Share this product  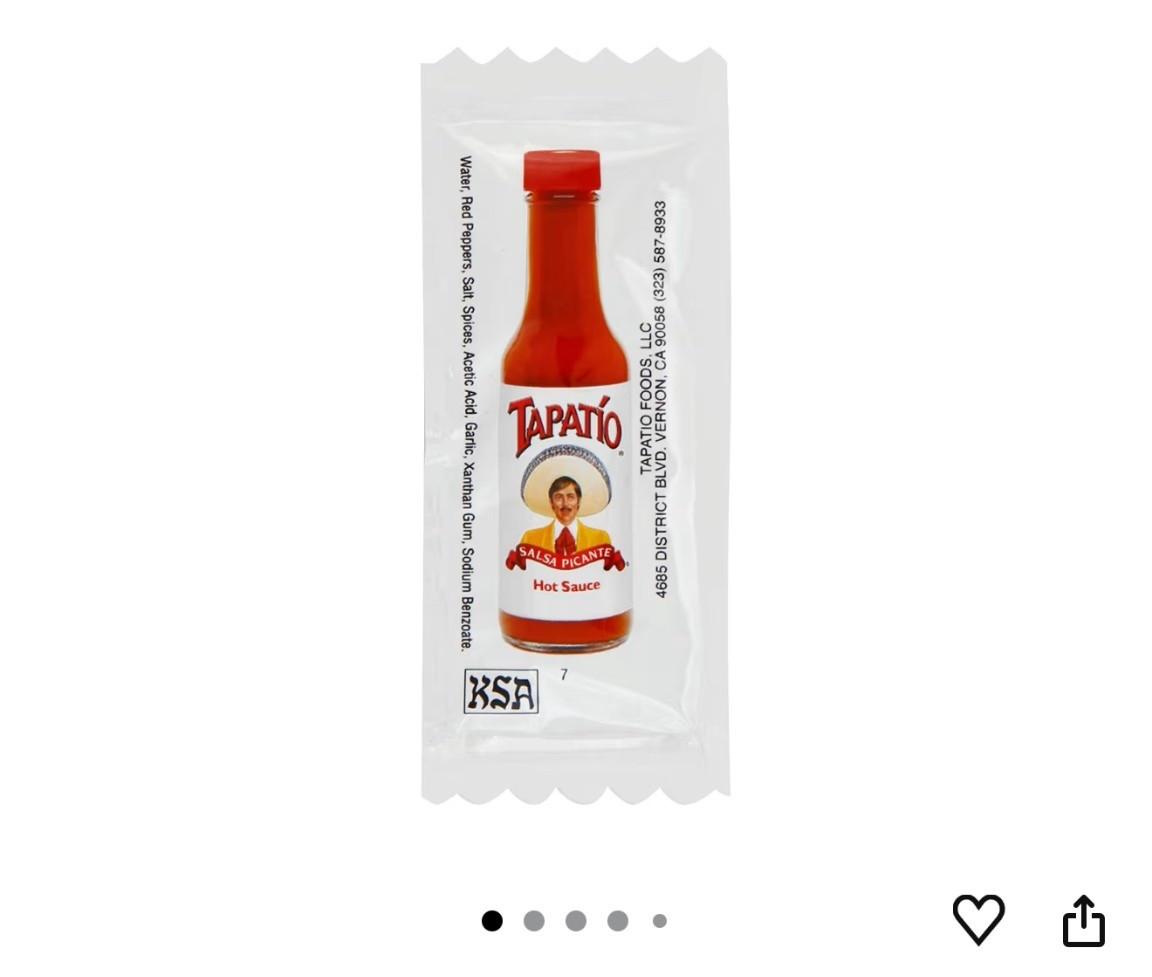tap(1083, 920)
